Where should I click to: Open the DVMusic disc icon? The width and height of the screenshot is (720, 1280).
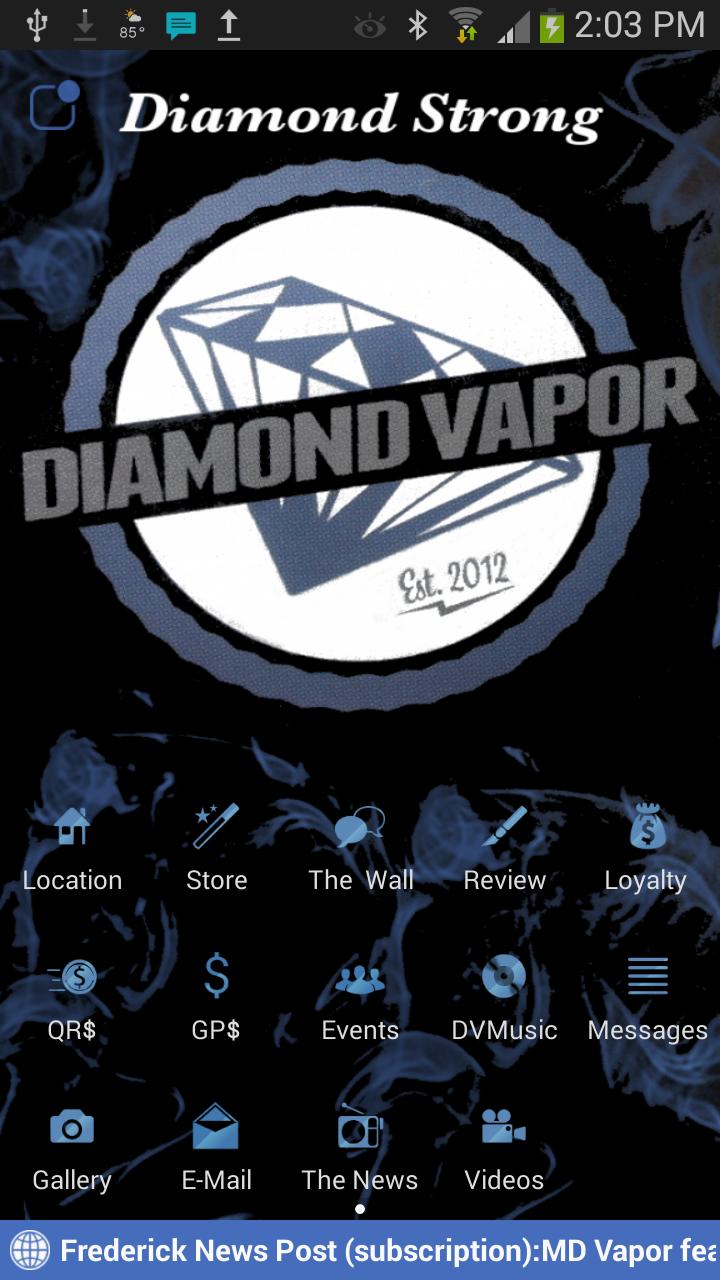pos(504,975)
